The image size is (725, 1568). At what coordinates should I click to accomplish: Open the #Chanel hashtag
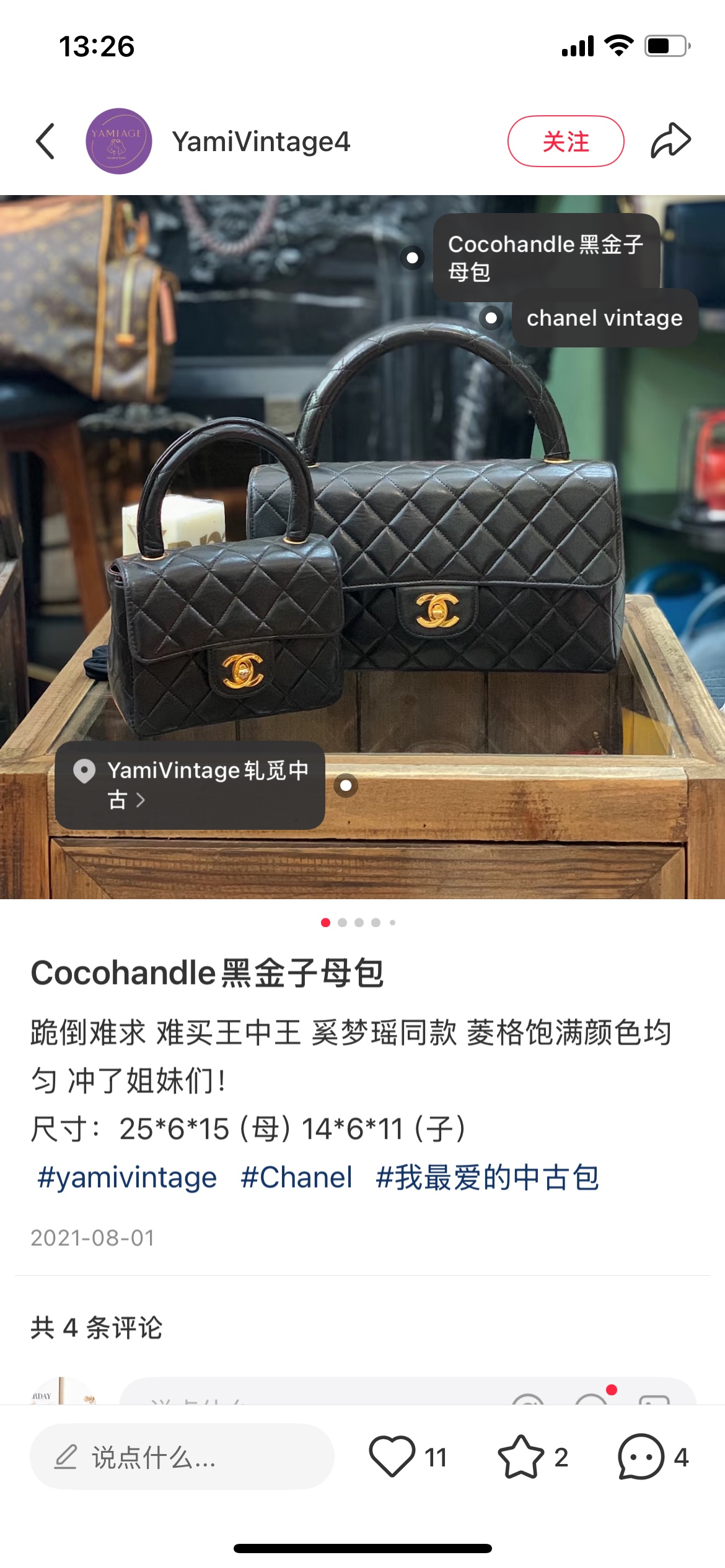coord(296,1177)
